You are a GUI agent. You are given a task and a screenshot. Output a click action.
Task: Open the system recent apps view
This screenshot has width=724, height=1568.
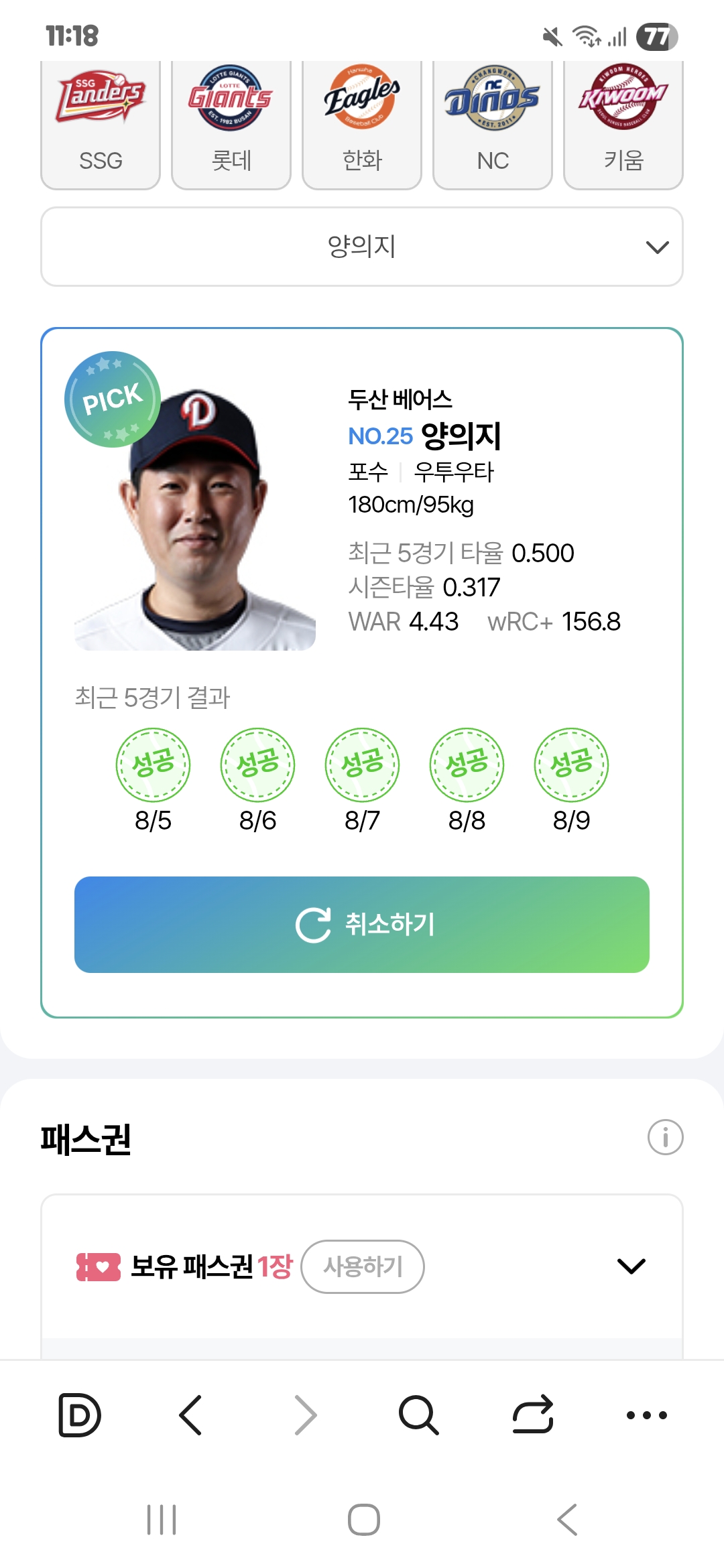[x=162, y=1520]
